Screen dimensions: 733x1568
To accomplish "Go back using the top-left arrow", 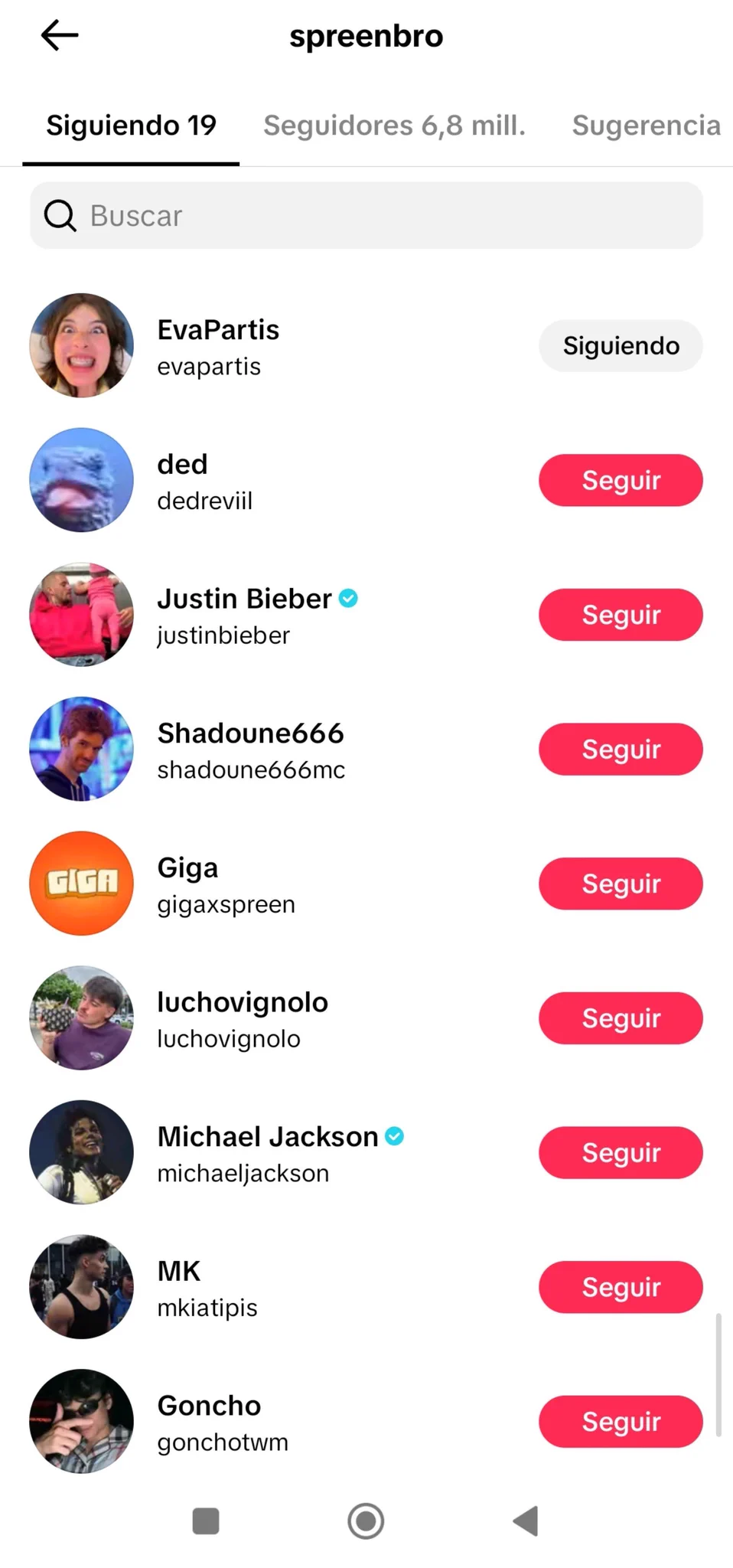I will (x=60, y=35).
